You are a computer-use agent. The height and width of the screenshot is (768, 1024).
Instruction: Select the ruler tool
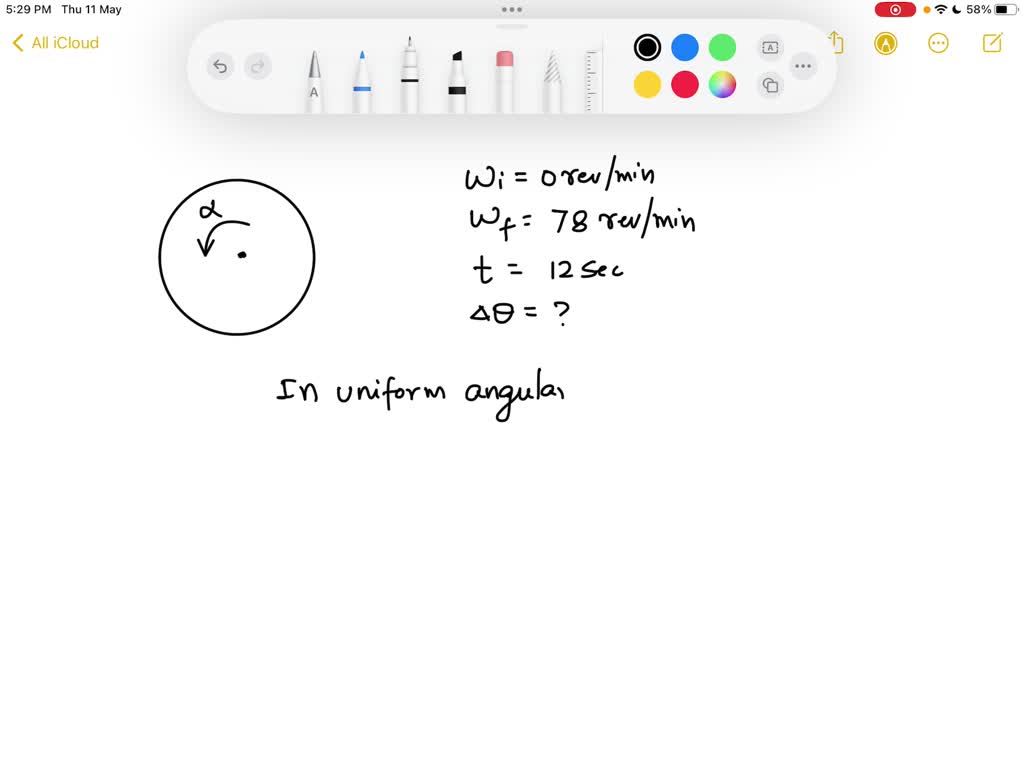tap(594, 80)
